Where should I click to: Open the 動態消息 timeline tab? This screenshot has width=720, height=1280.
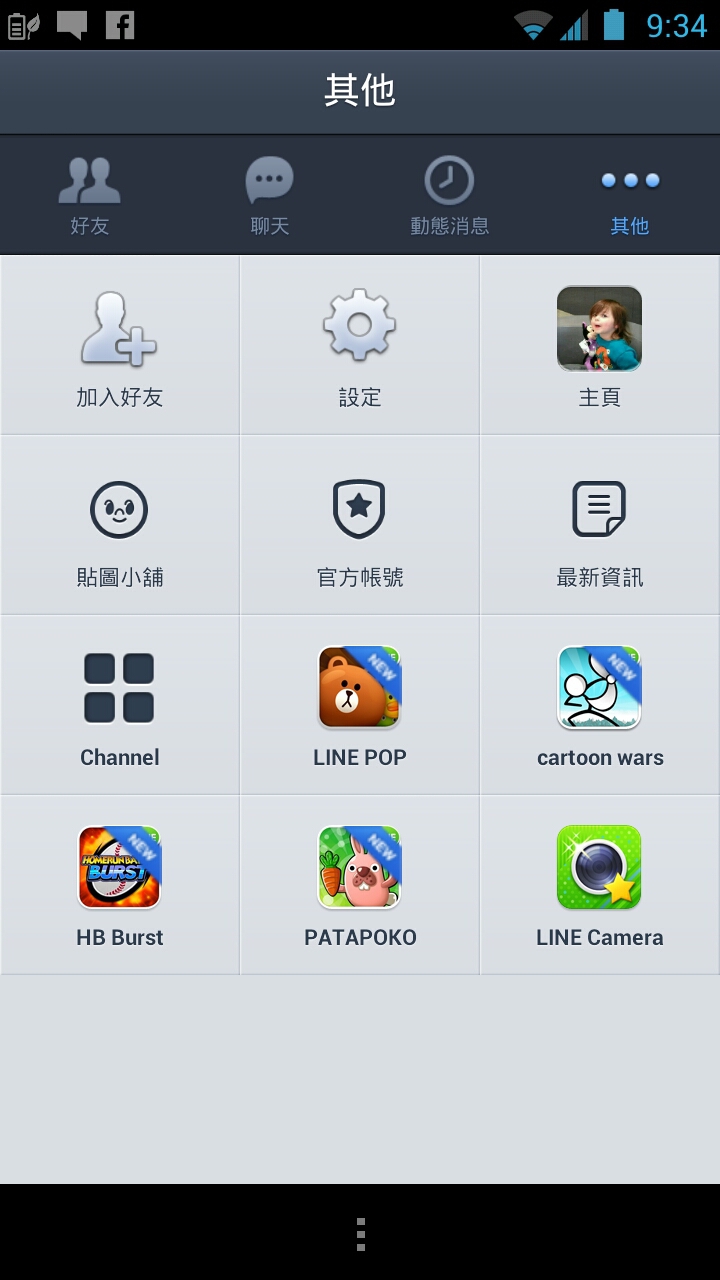click(x=450, y=196)
